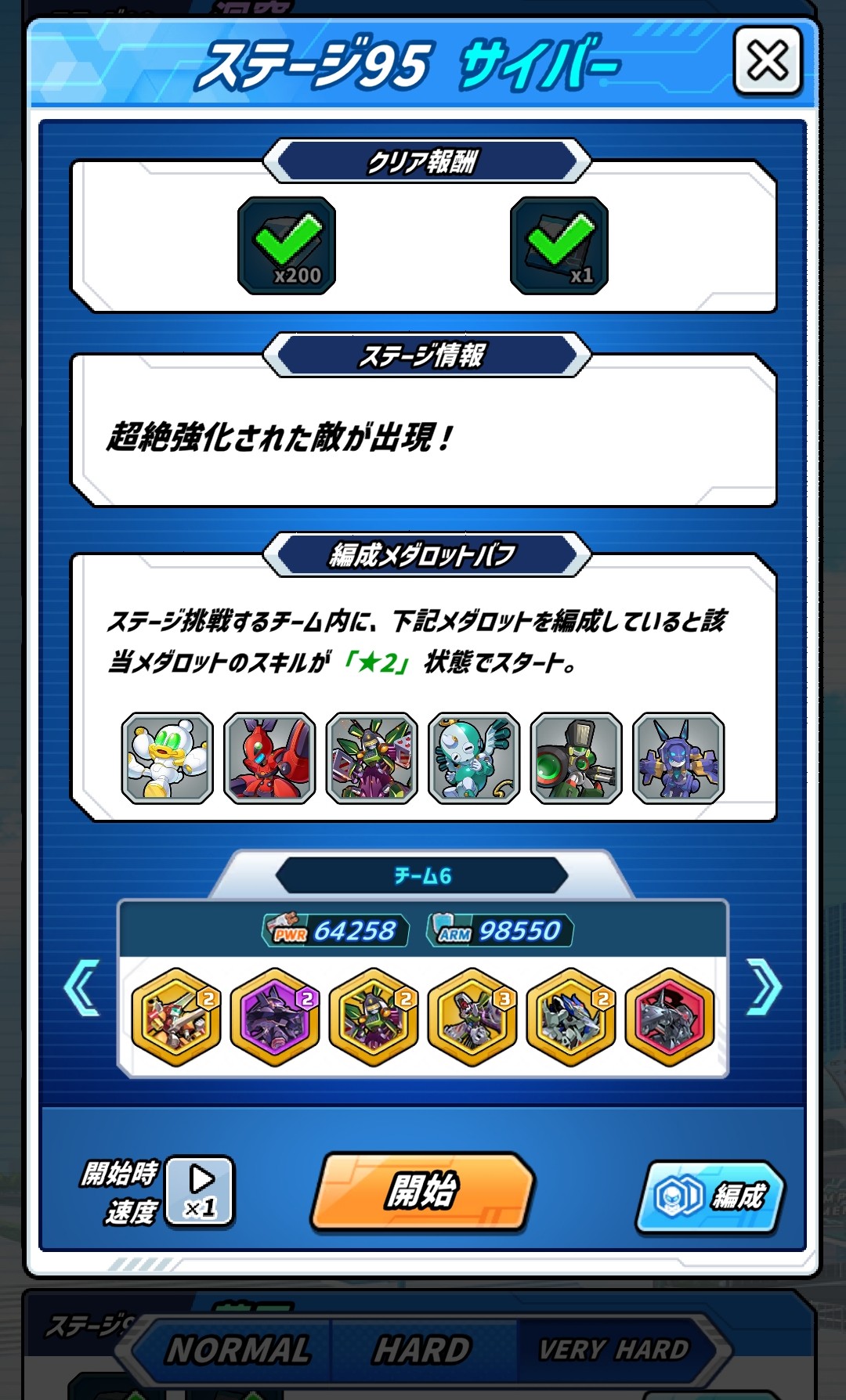Select the purple hexagon team member
The image size is (846, 1400).
click(275, 1016)
